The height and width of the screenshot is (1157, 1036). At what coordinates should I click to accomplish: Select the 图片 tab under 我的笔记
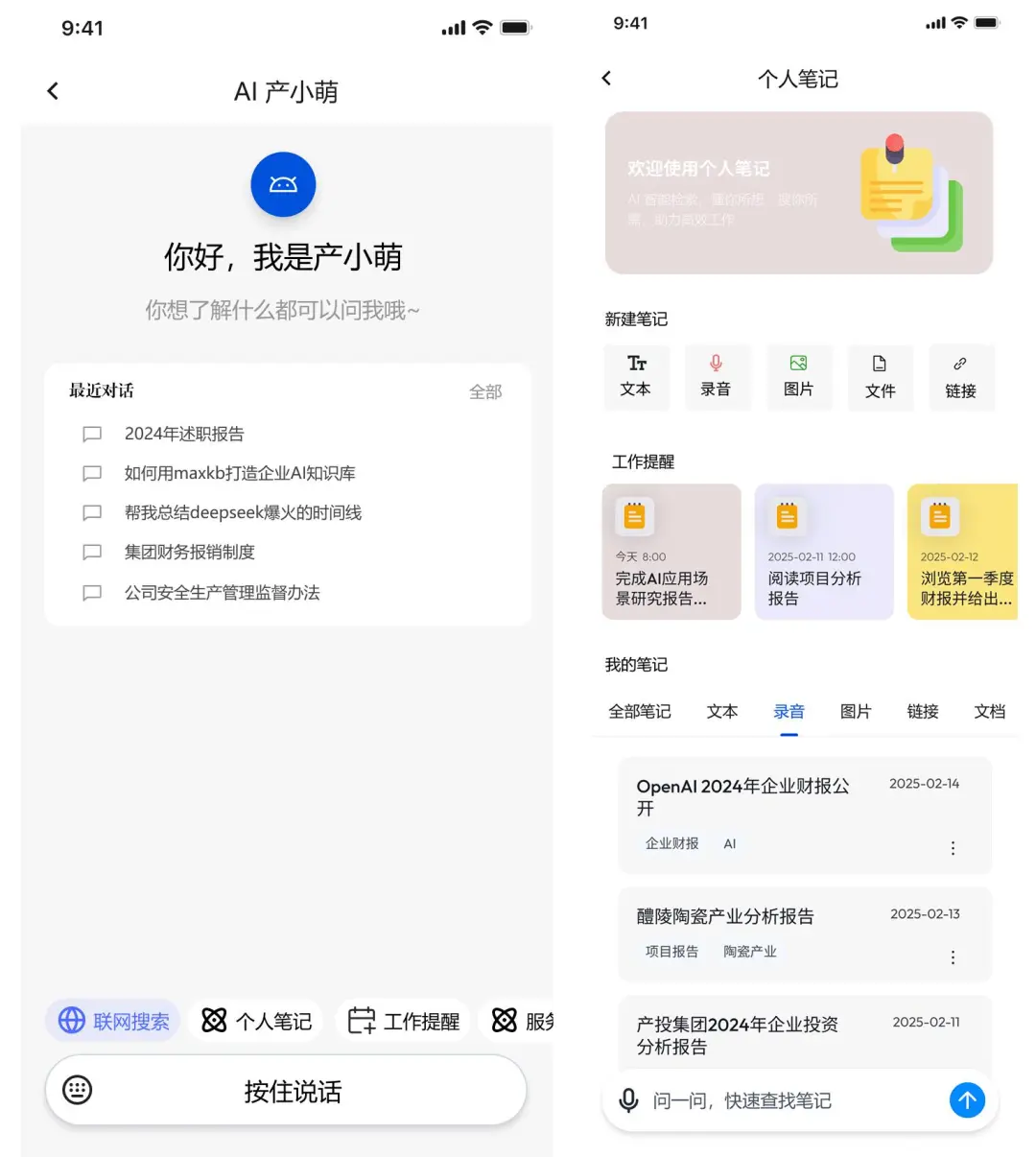coord(856,712)
